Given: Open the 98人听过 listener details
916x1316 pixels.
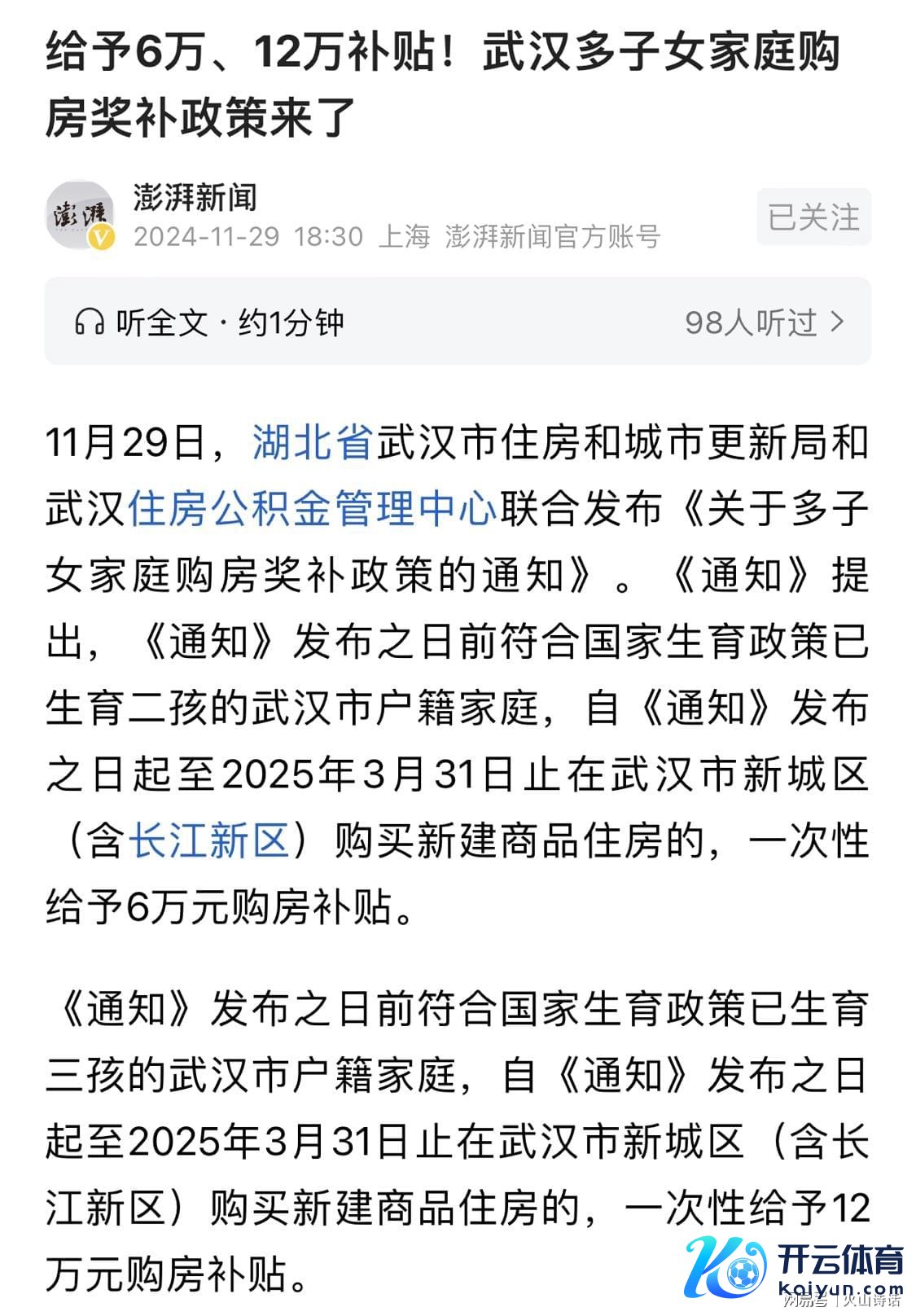Looking at the screenshot, I should tap(764, 322).
